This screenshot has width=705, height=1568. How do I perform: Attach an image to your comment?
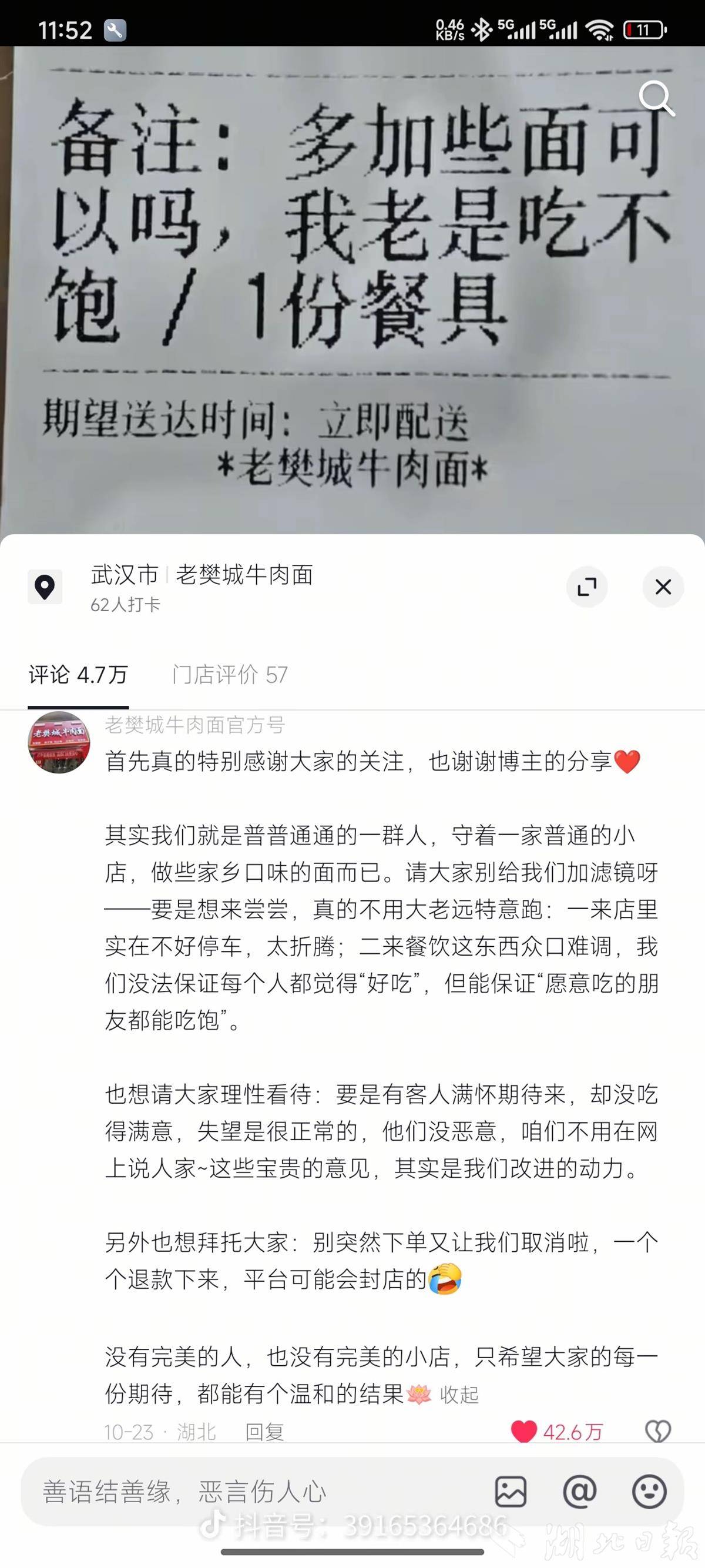pyautogui.click(x=511, y=1492)
